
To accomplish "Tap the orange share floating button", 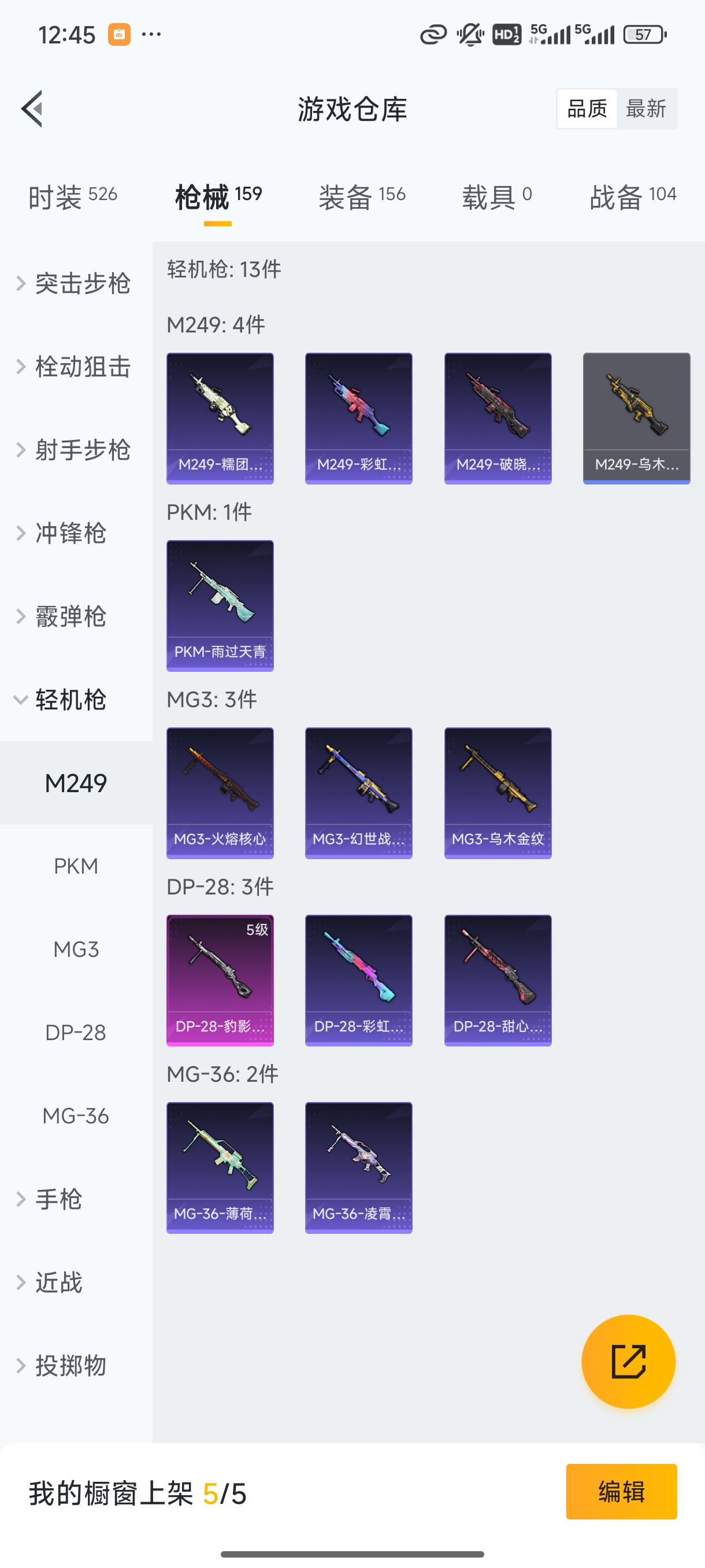I will click(628, 1361).
